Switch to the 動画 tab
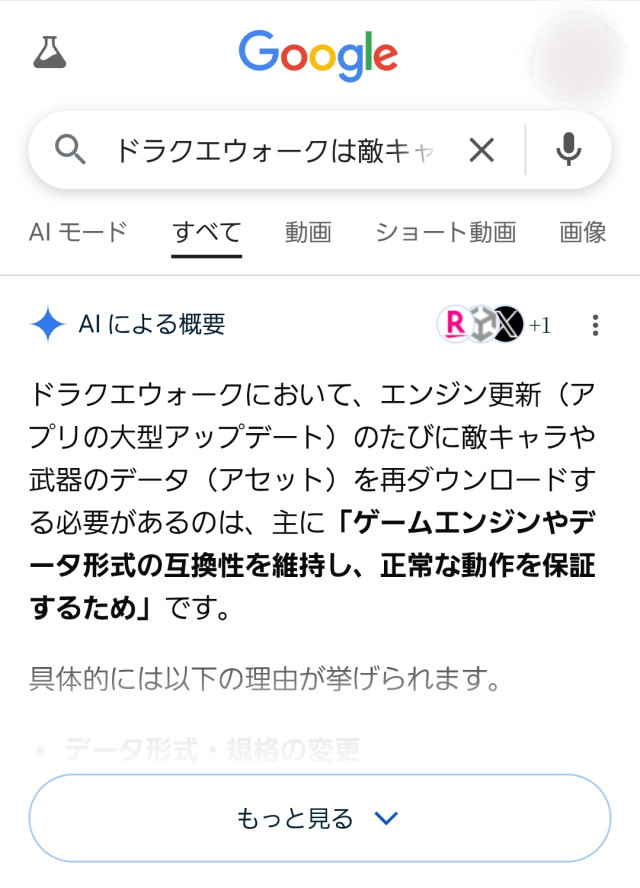640x888 pixels. (x=308, y=233)
